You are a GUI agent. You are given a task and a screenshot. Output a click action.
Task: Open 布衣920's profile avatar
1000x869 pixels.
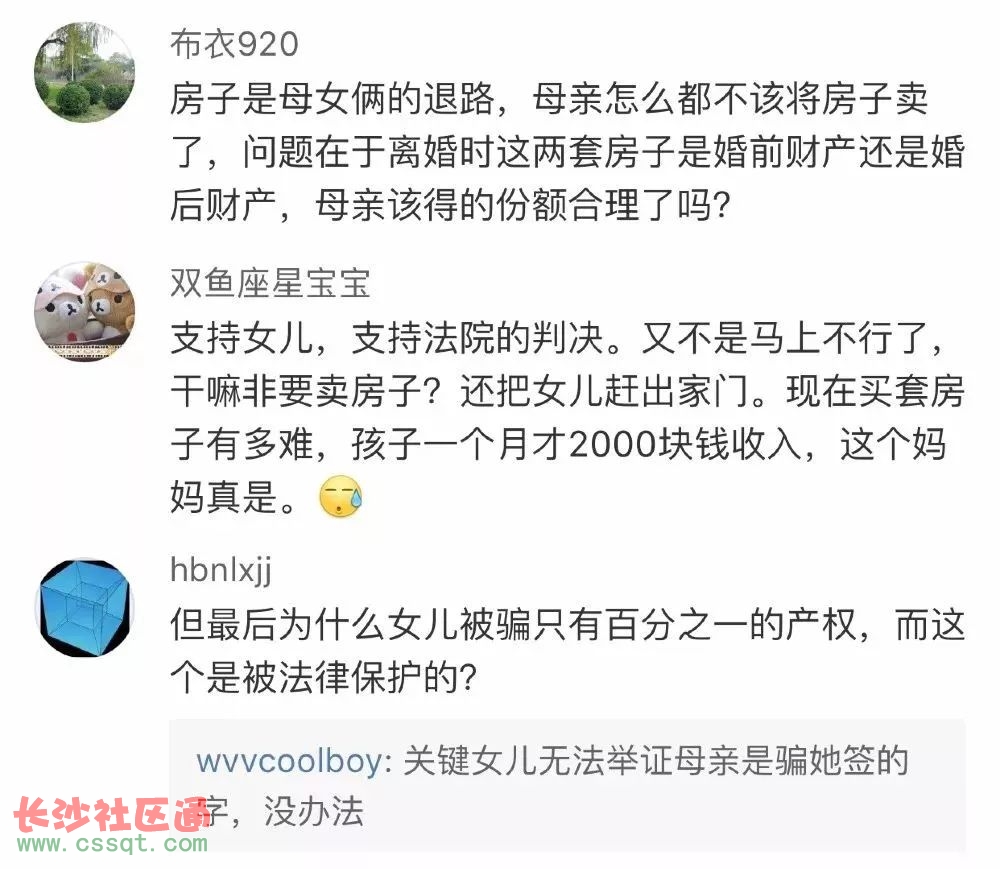(84, 72)
